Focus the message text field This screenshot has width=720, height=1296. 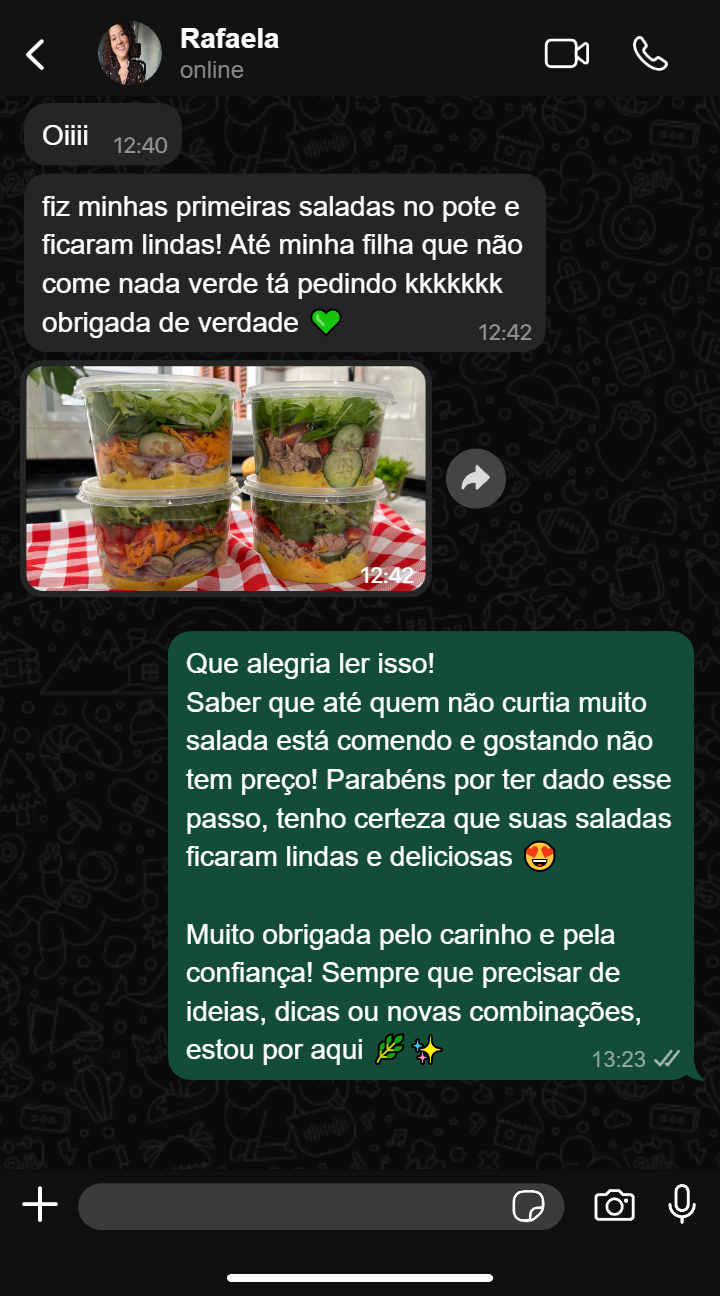click(290, 1206)
